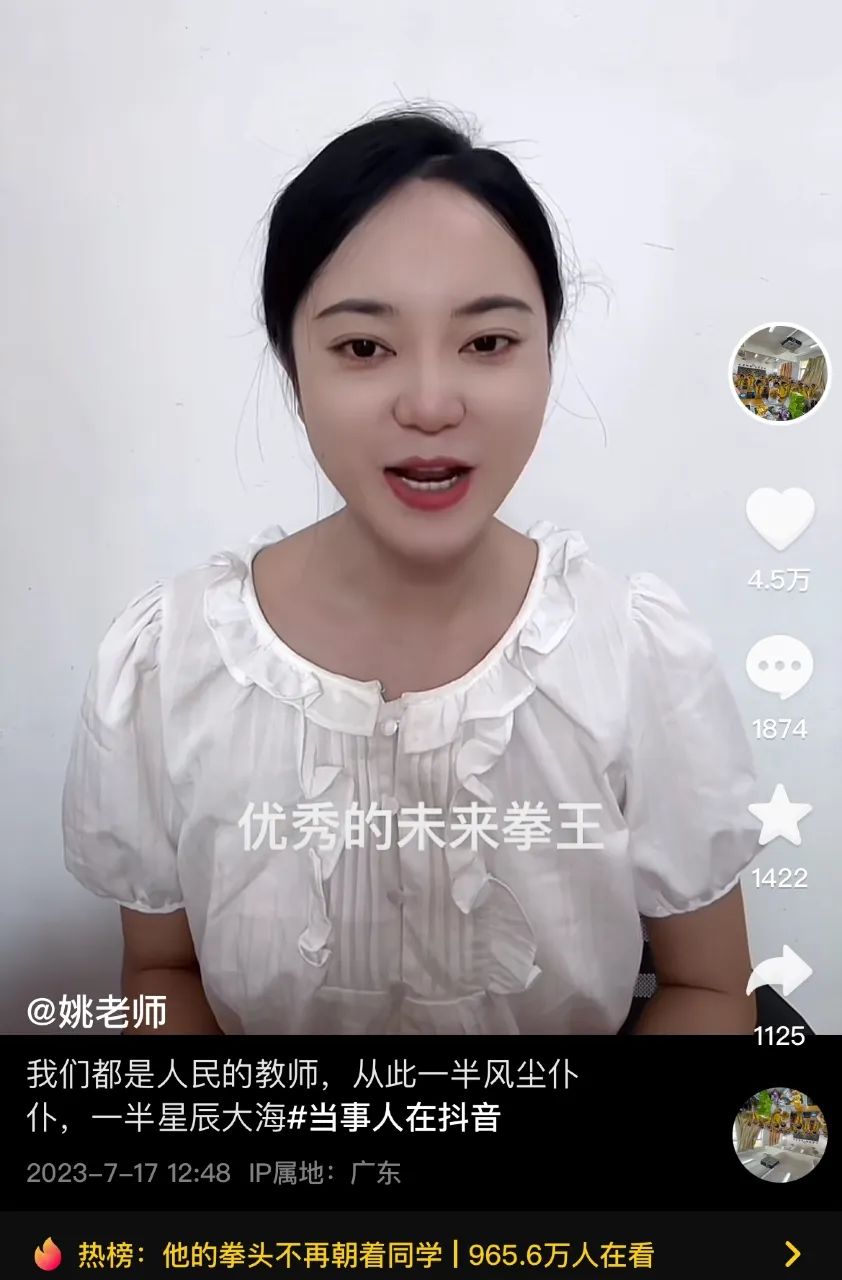Open the #当事人在抖音 hashtag
This screenshot has height=1280, width=842.
click(393, 1118)
